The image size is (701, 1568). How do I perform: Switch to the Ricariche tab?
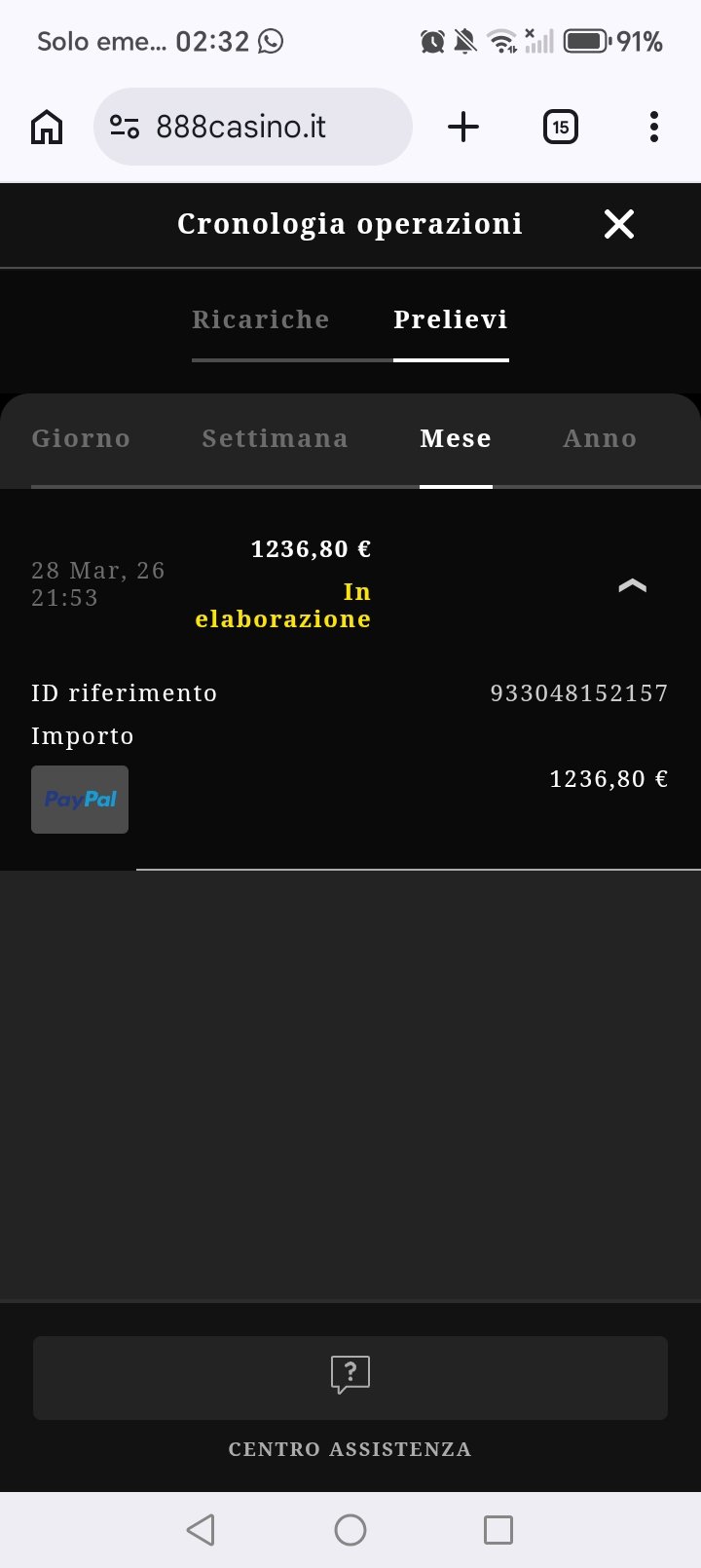(x=261, y=318)
